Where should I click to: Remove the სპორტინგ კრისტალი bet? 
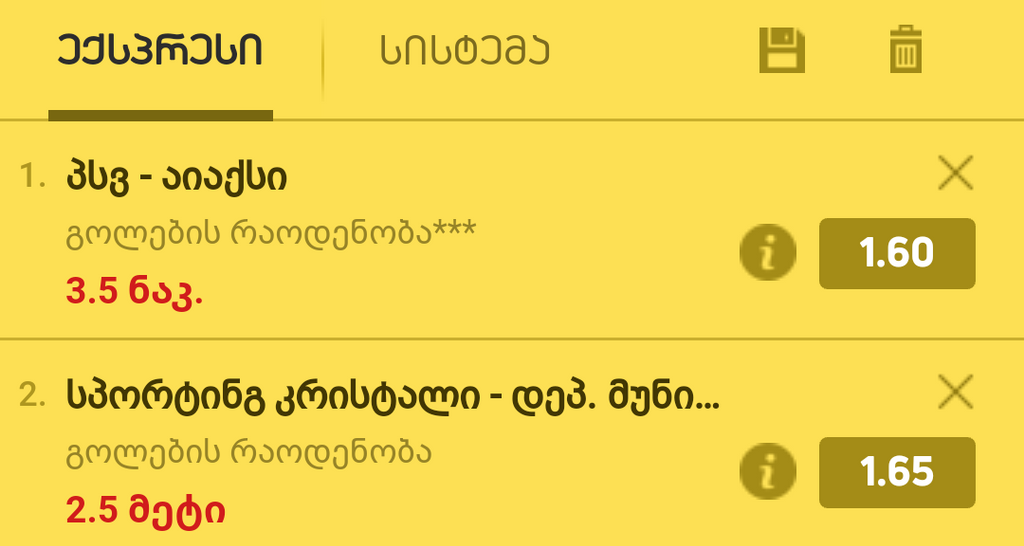point(956,394)
